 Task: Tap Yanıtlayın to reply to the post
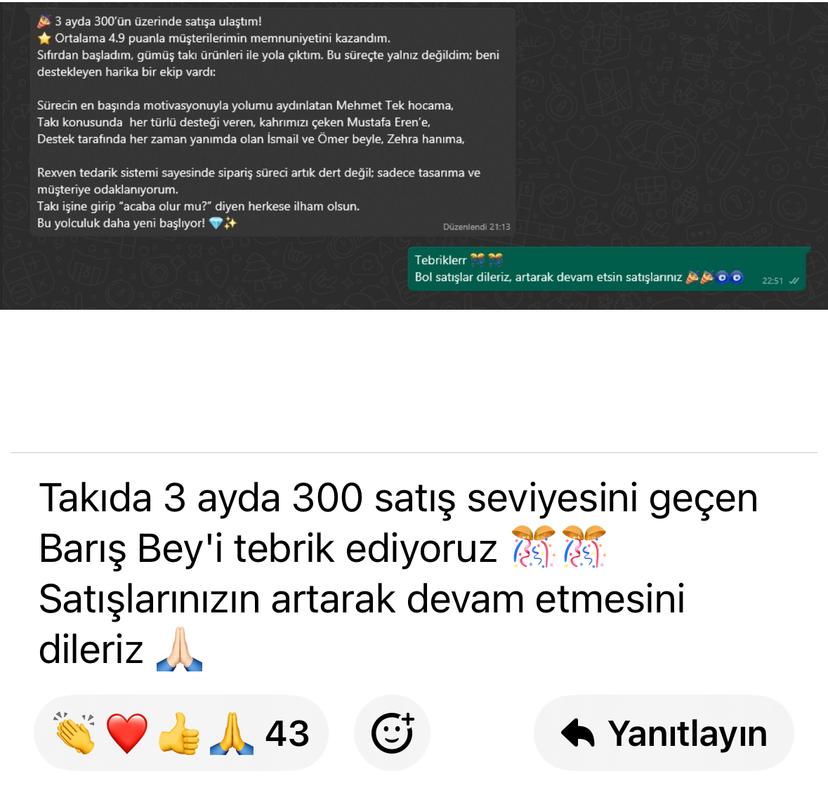click(x=664, y=734)
